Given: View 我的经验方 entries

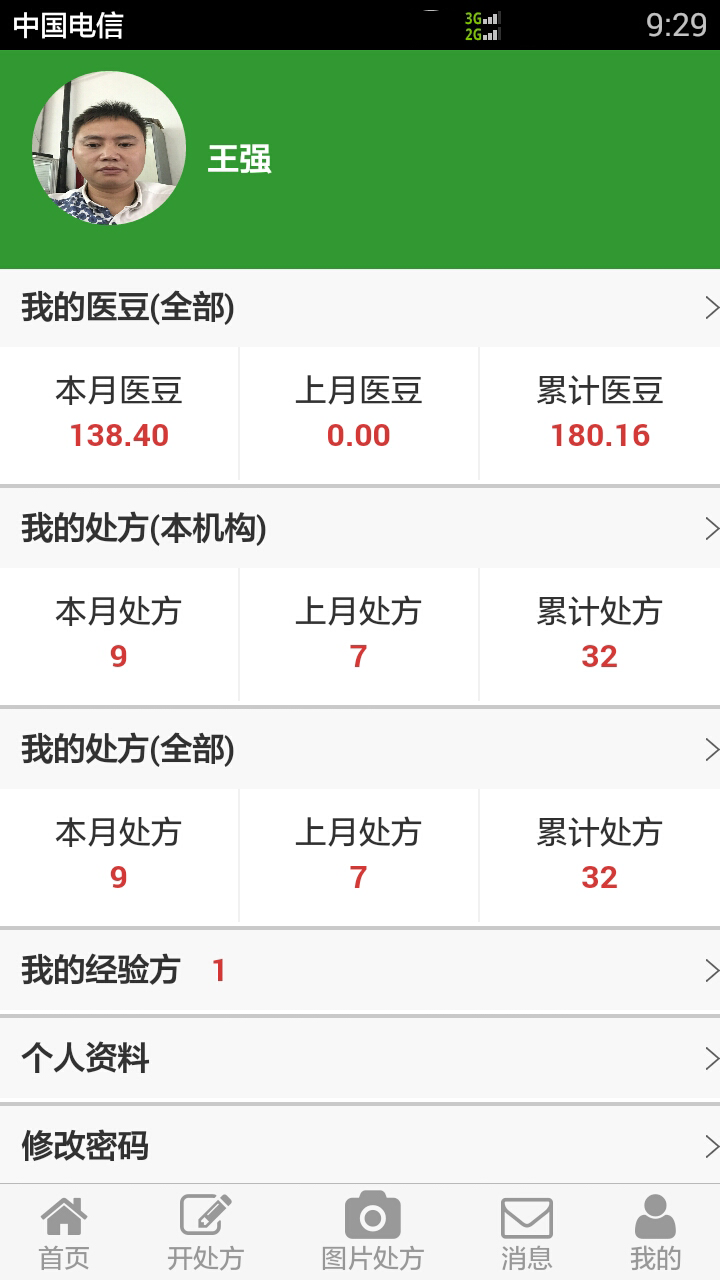Looking at the screenshot, I should [x=360, y=970].
